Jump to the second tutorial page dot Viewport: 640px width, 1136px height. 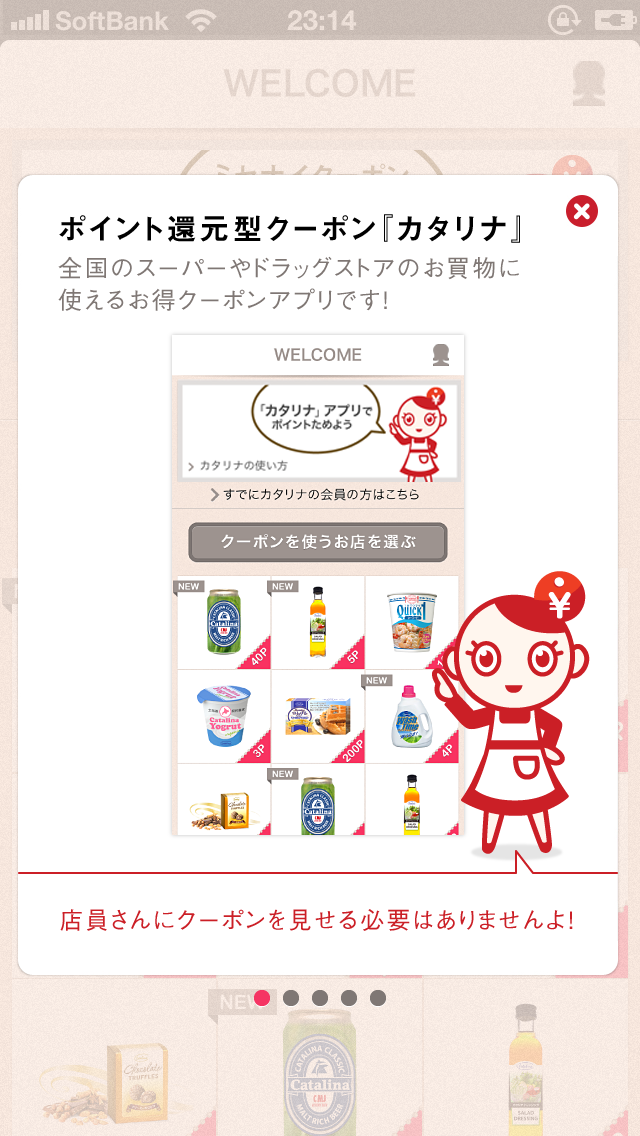click(x=291, y=997)
